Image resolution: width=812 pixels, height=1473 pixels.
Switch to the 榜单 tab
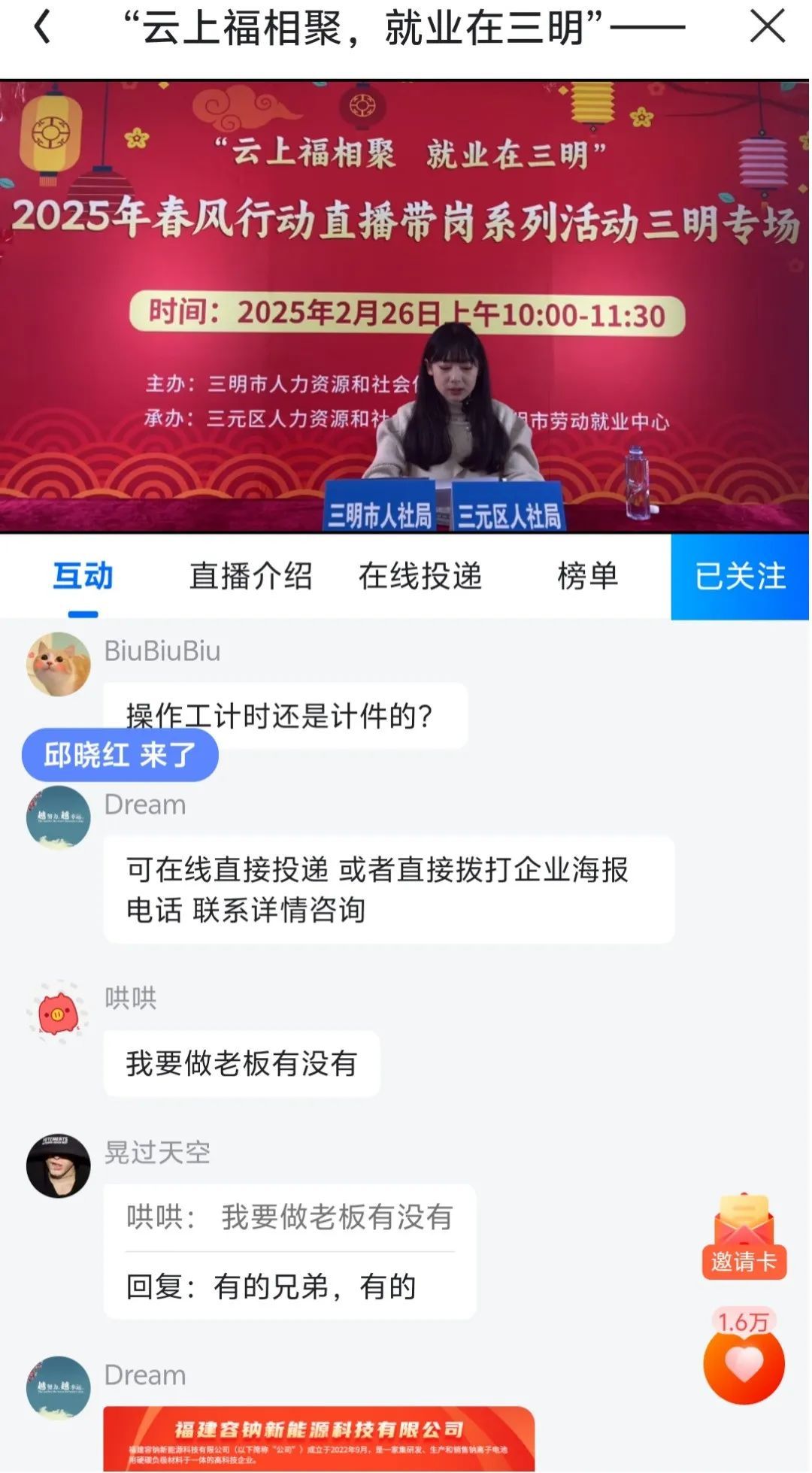tap(587, 577)
